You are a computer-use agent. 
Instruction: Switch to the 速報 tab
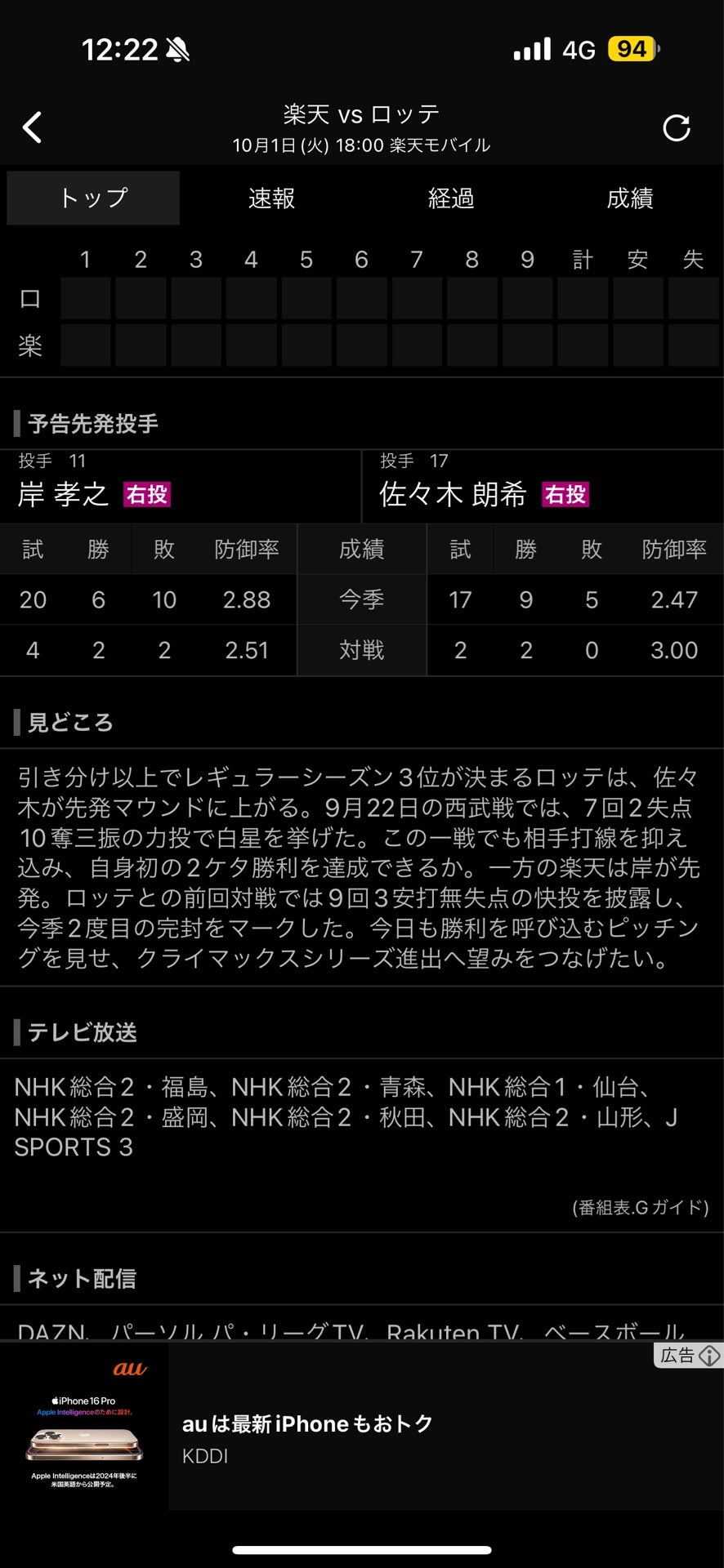tap(271, 198)
